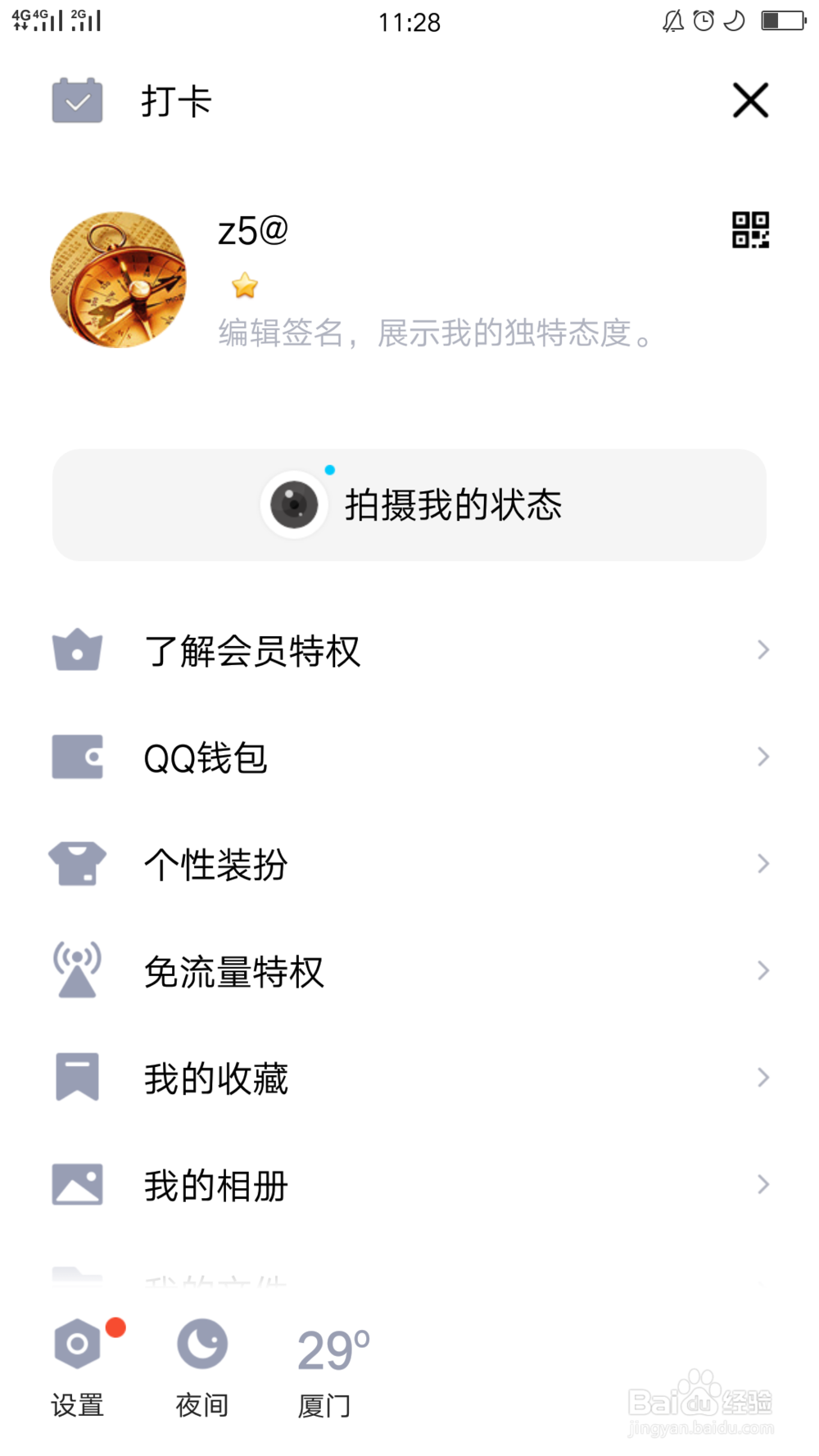Edit signature 编辑签名
The height and width of the screenshot is (1456, 819).
tap(434, 333)
